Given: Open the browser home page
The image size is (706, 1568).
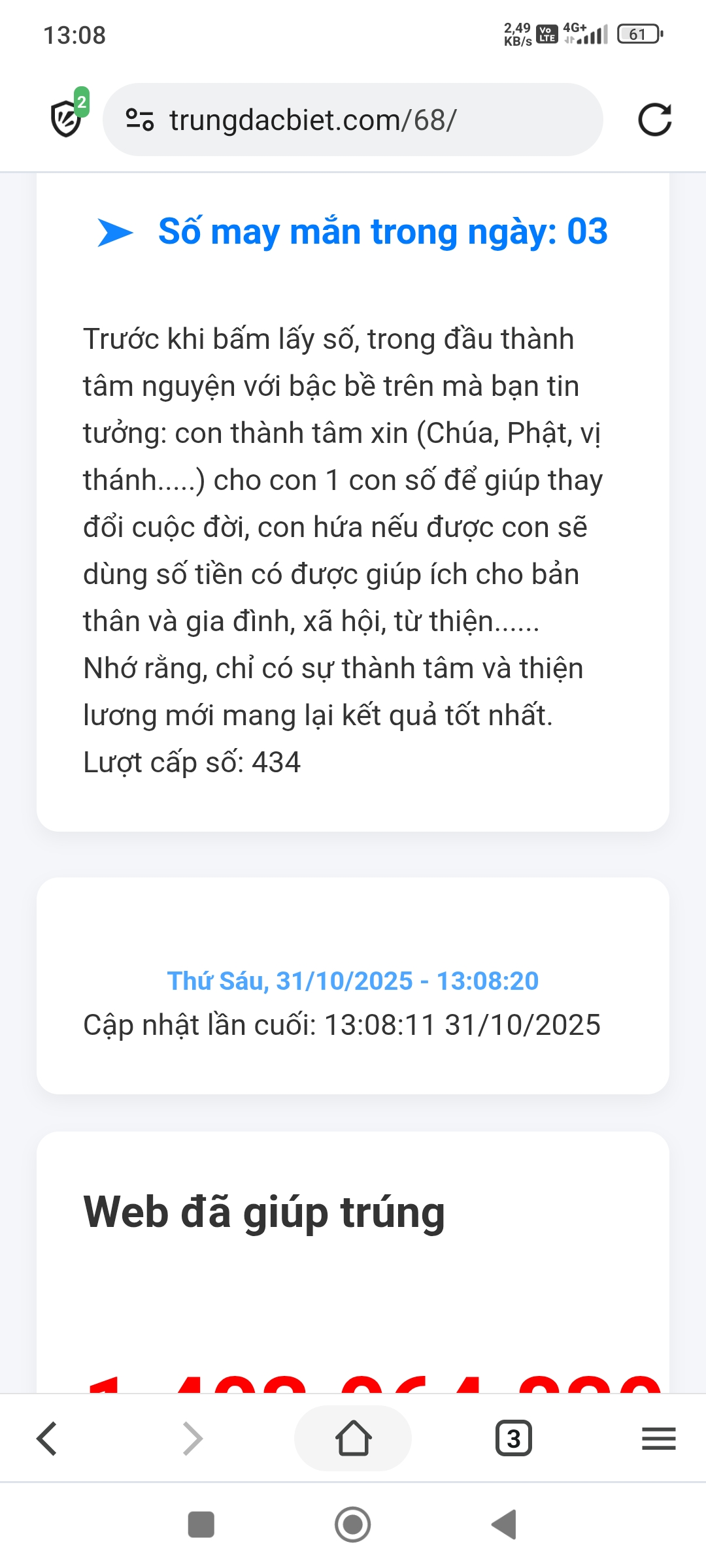Looking at the screenshot, I should pyautogui.click(x=353, y=1438).
